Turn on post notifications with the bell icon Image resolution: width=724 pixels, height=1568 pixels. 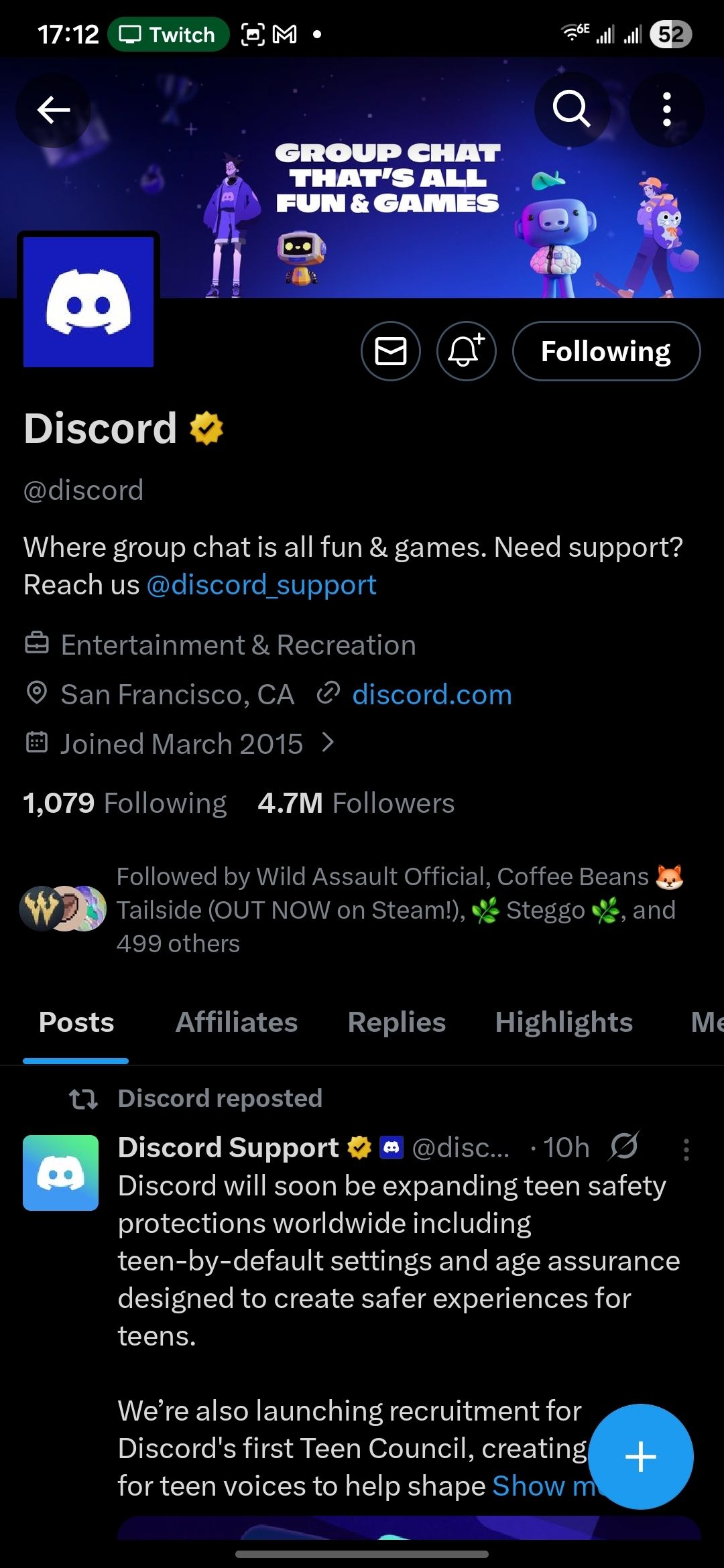tap(466, 351)
